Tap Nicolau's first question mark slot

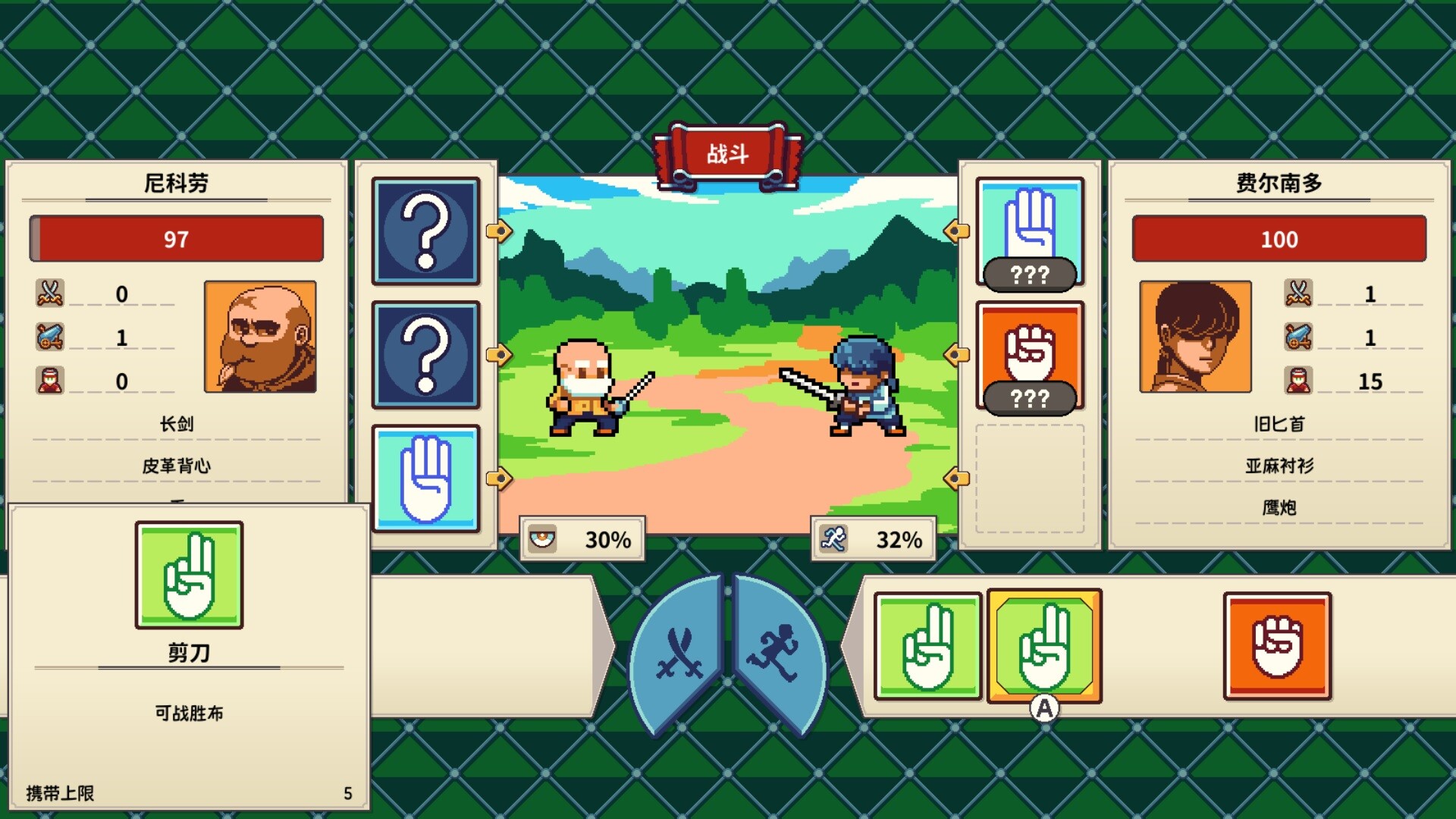tap(425, 231)
